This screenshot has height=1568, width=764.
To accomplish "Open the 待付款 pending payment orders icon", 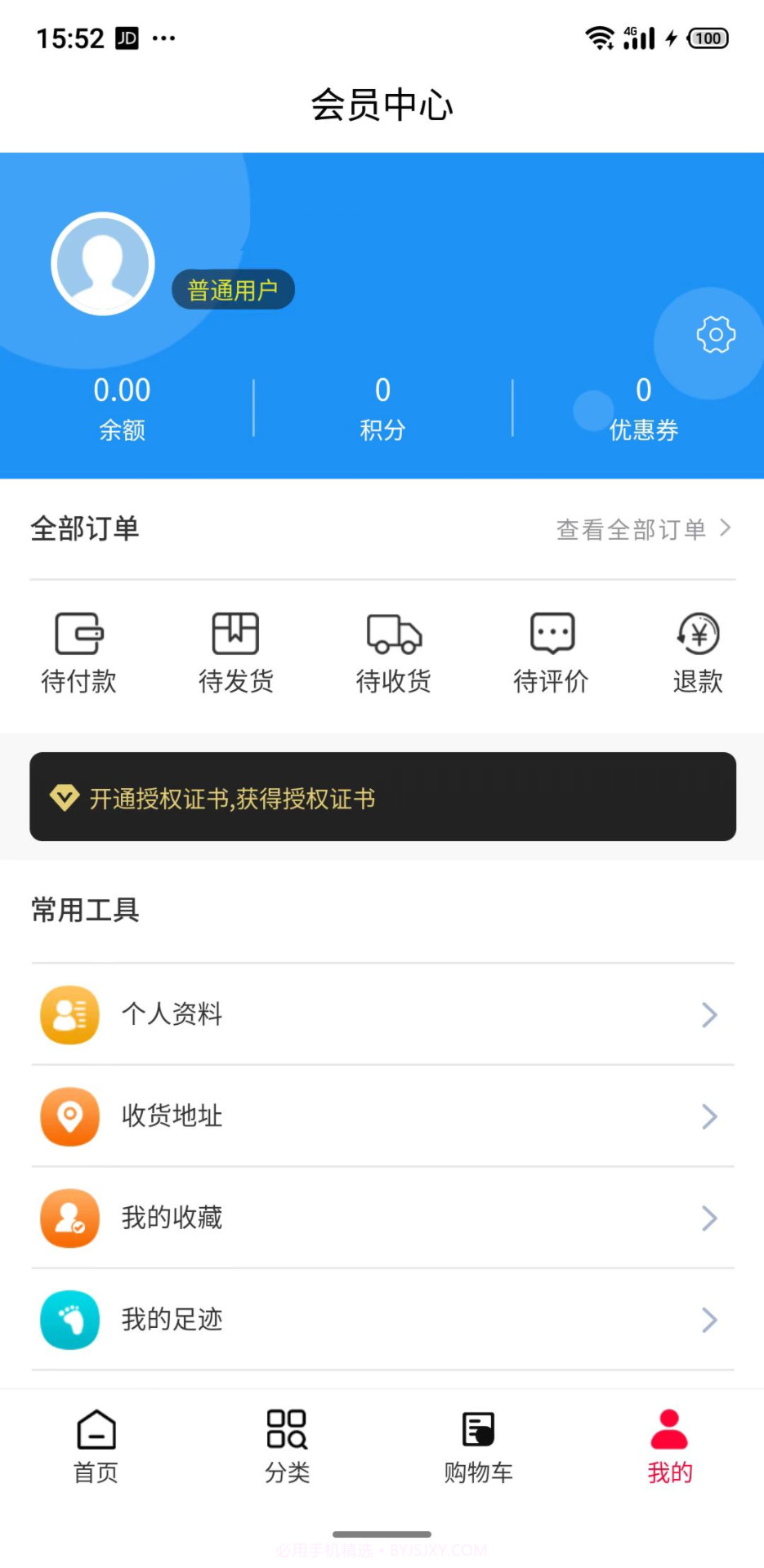I will [x=79, y=651].
